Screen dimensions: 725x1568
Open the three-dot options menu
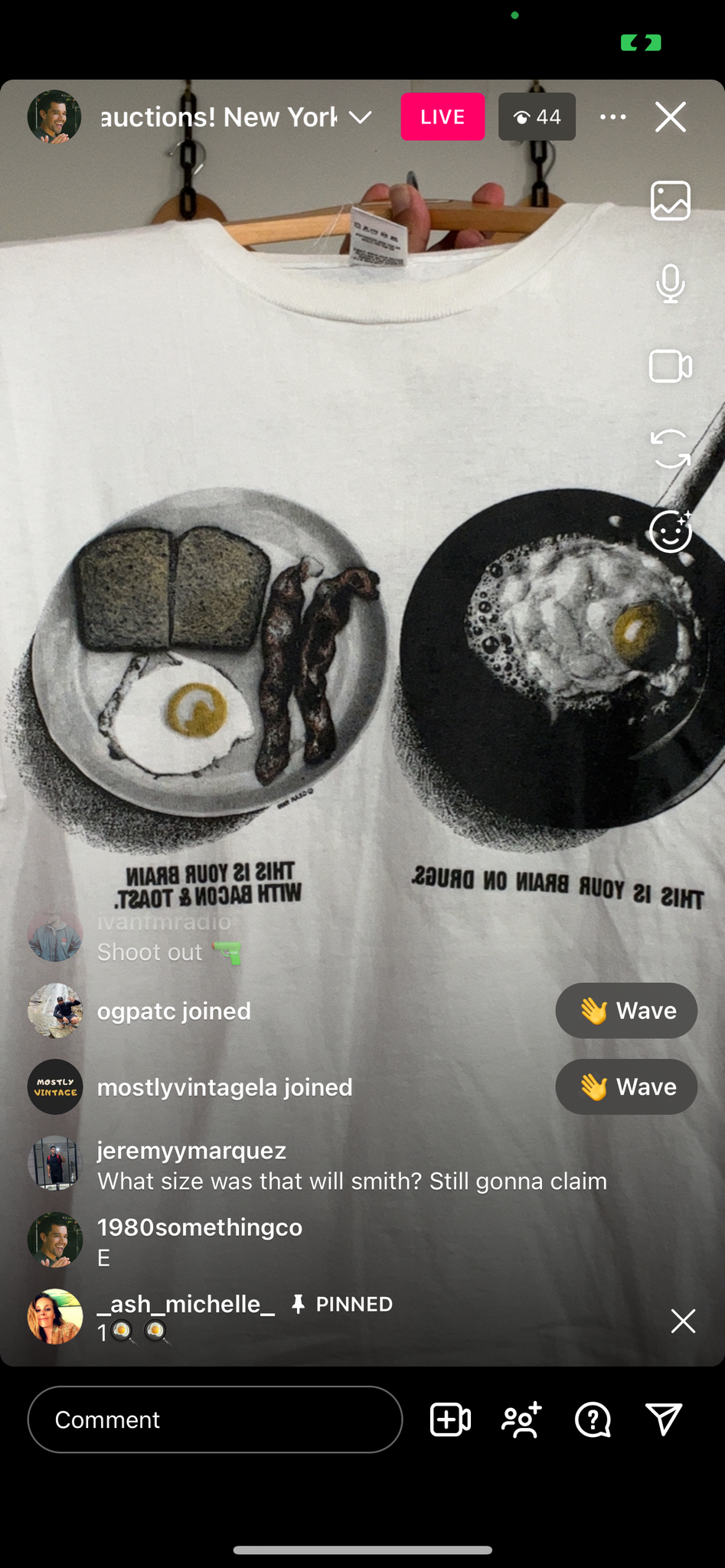click(612, 117)
